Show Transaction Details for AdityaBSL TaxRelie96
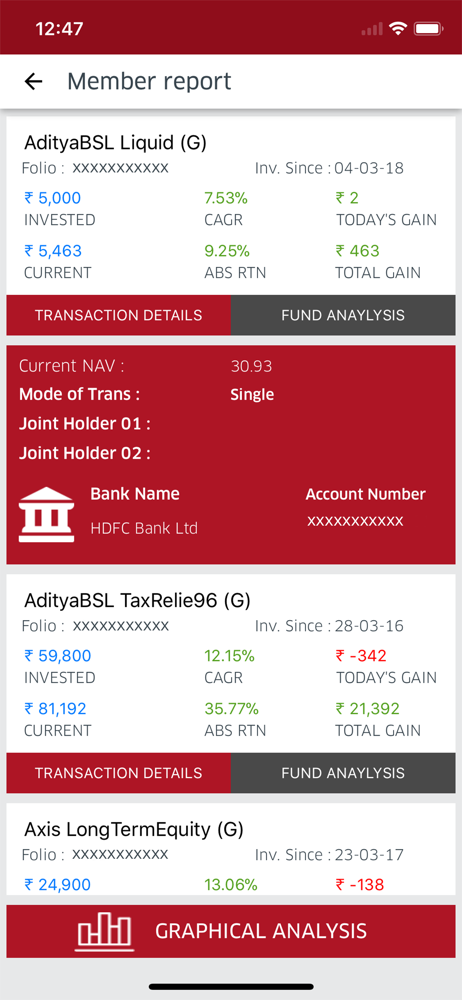Screen dimensions: 462x1000 pyautogui.click(x=119, y=772)
